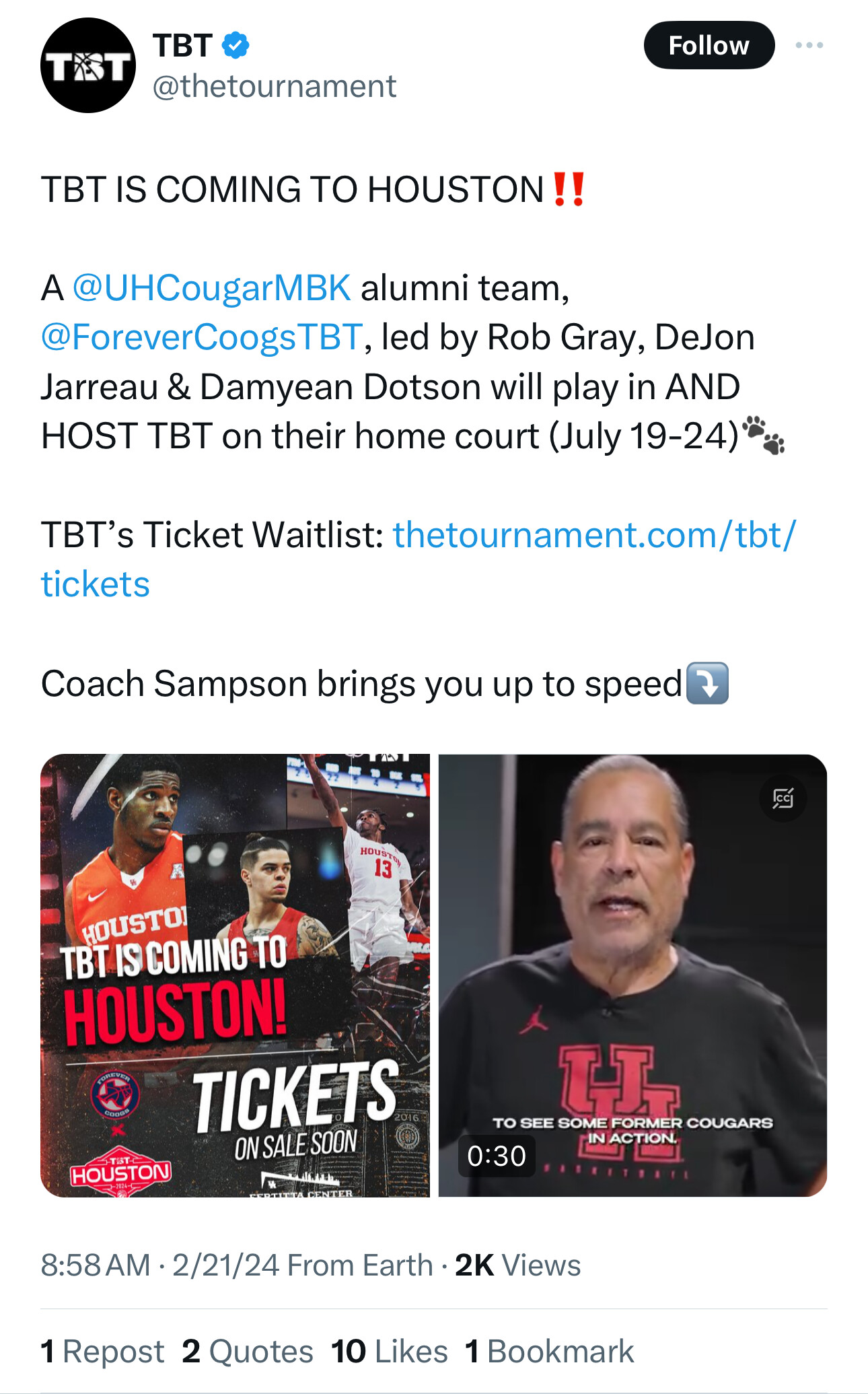
Task: Open the @UHCougarMBK mention
Action: click(x=211, y=288)
